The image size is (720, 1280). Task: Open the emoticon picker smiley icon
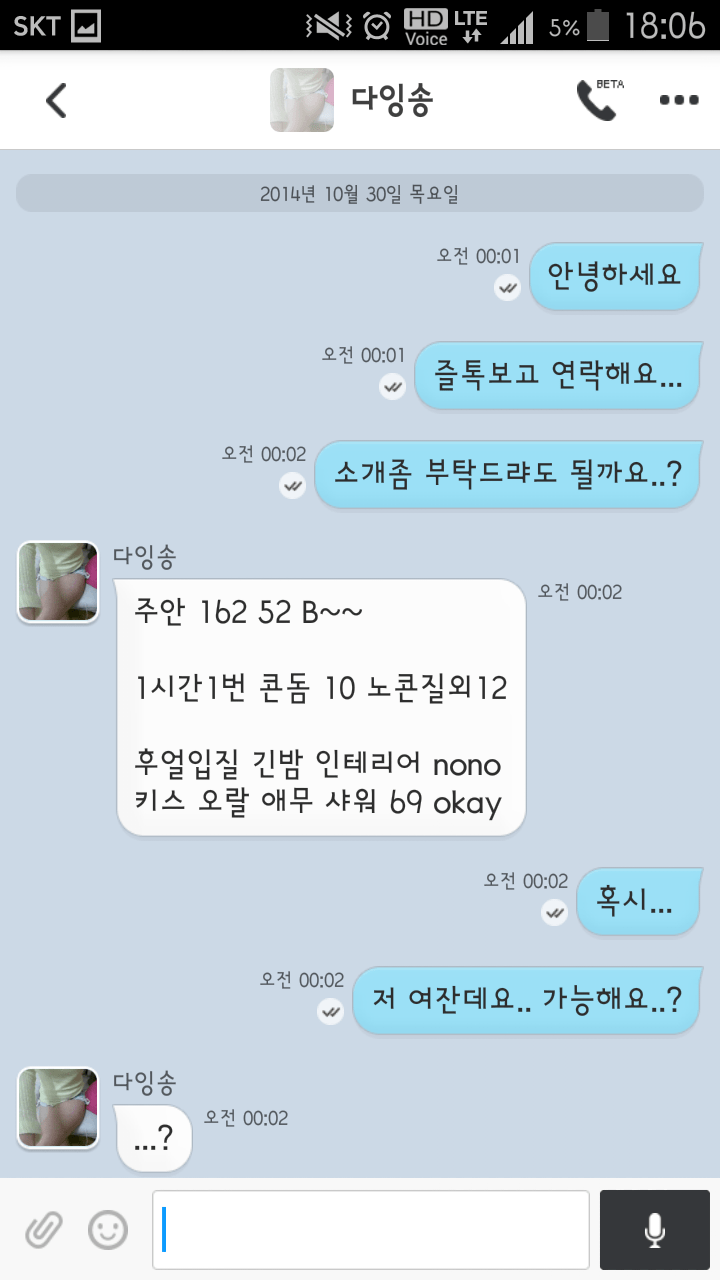tap(108, 1230)
